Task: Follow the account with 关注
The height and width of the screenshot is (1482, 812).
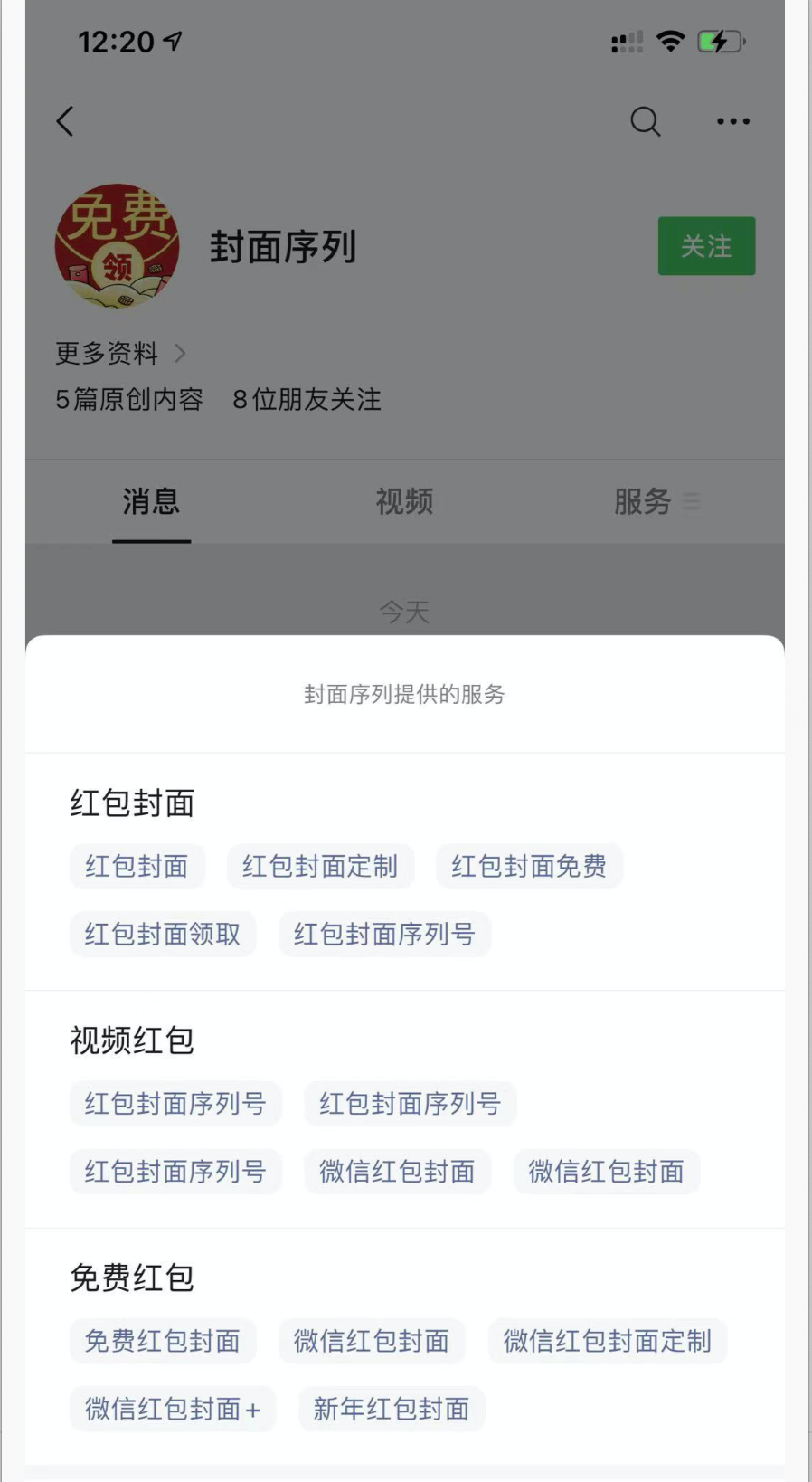Action: (x=706, y=246)
